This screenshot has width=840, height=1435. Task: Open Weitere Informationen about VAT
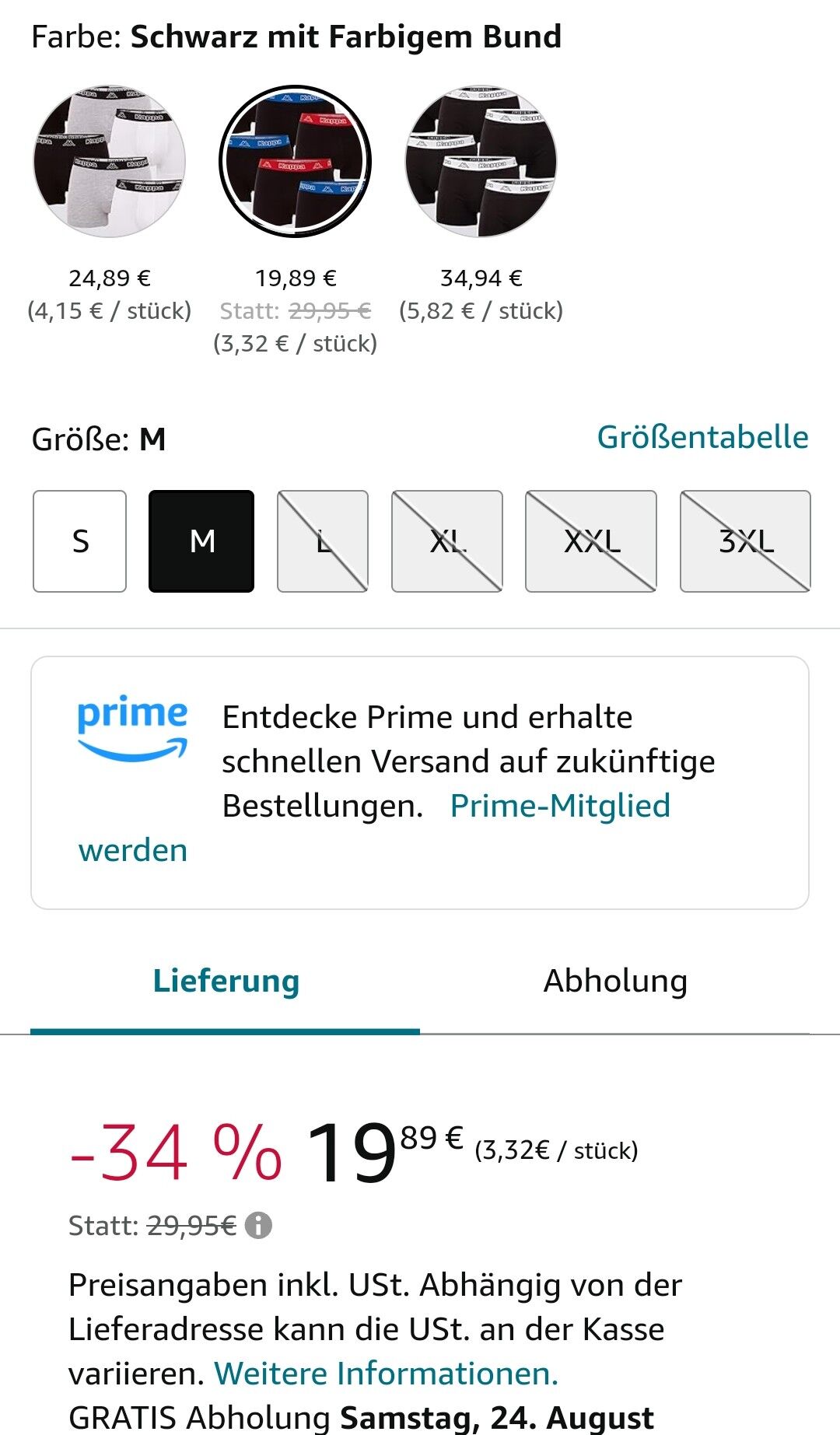tap(387, 1374)
